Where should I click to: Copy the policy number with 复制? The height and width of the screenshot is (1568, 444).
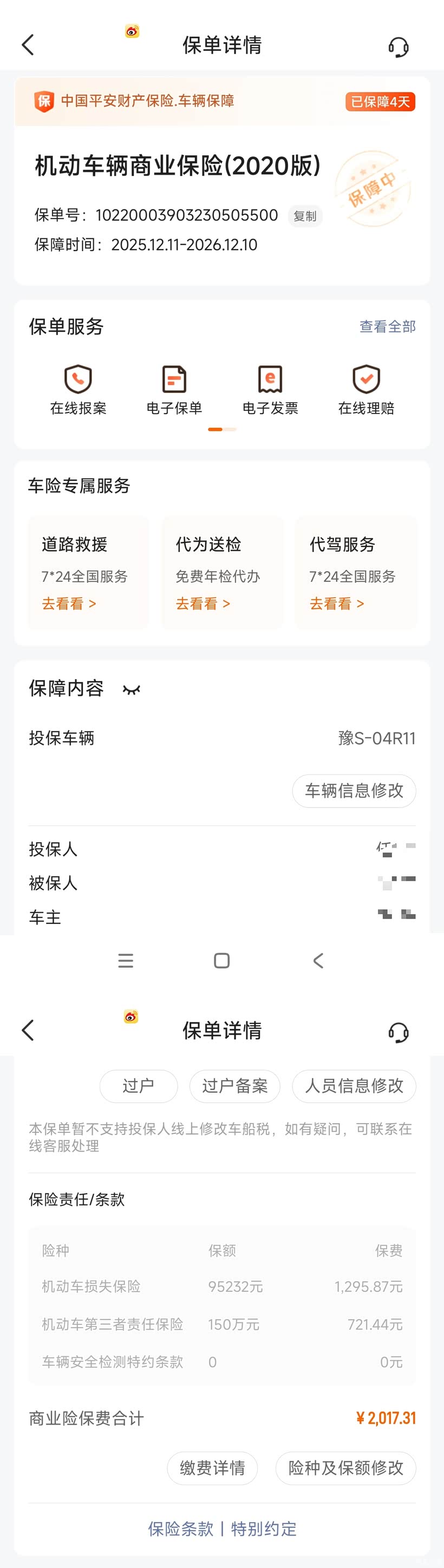tap(304, 216)
